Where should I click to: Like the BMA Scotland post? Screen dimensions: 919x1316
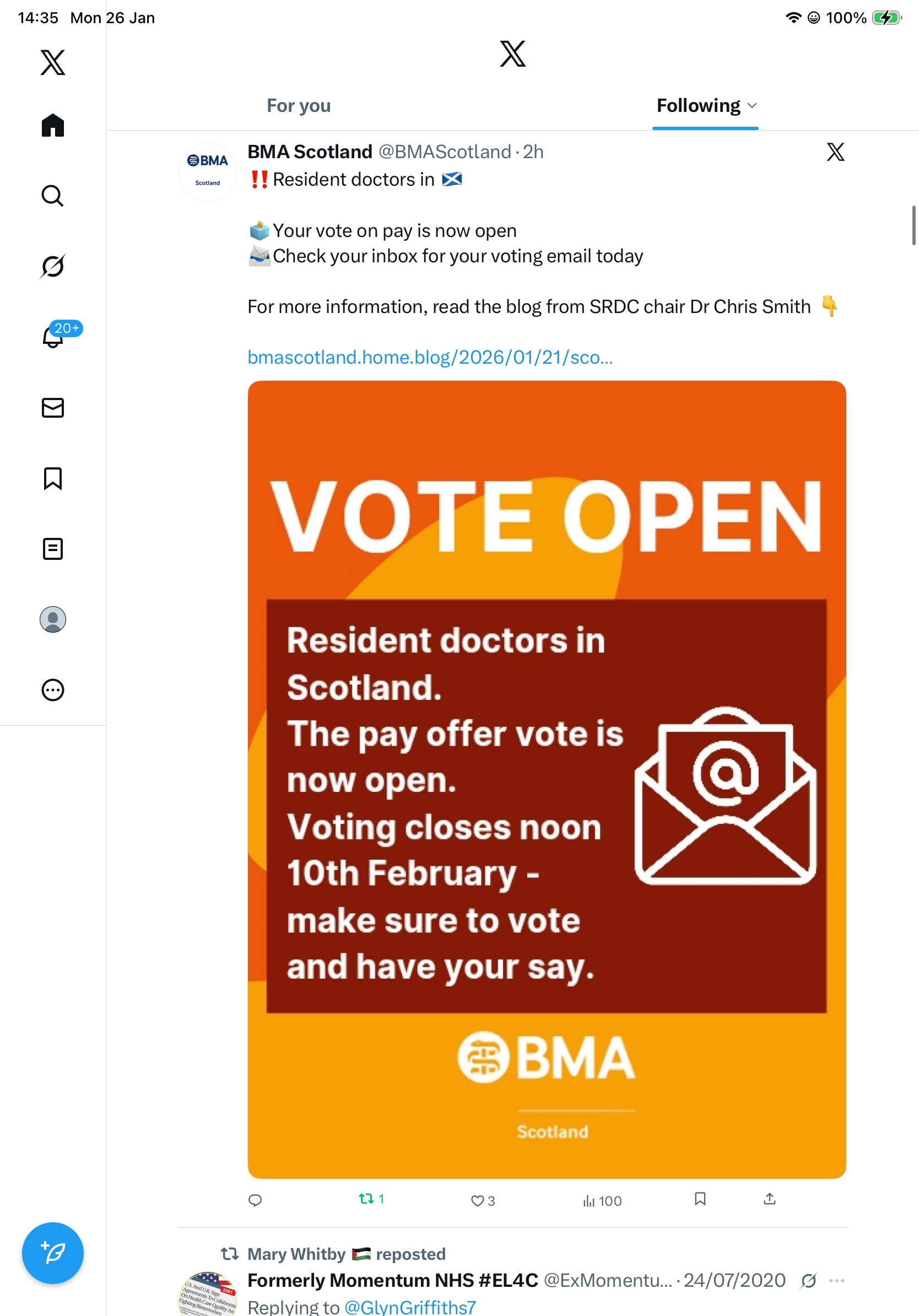click(477, 1200)
